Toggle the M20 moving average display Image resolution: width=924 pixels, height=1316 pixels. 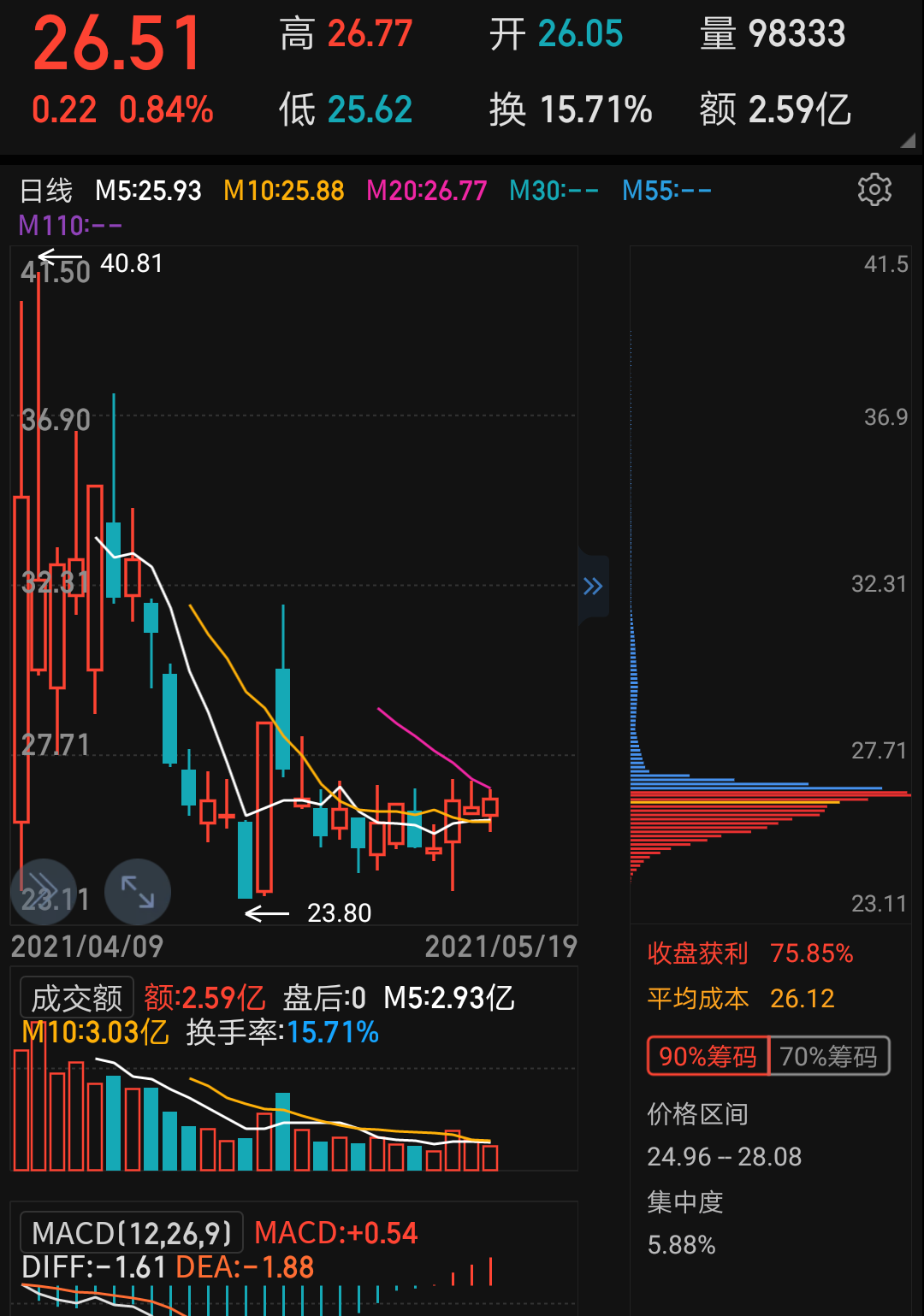point(425,190)
